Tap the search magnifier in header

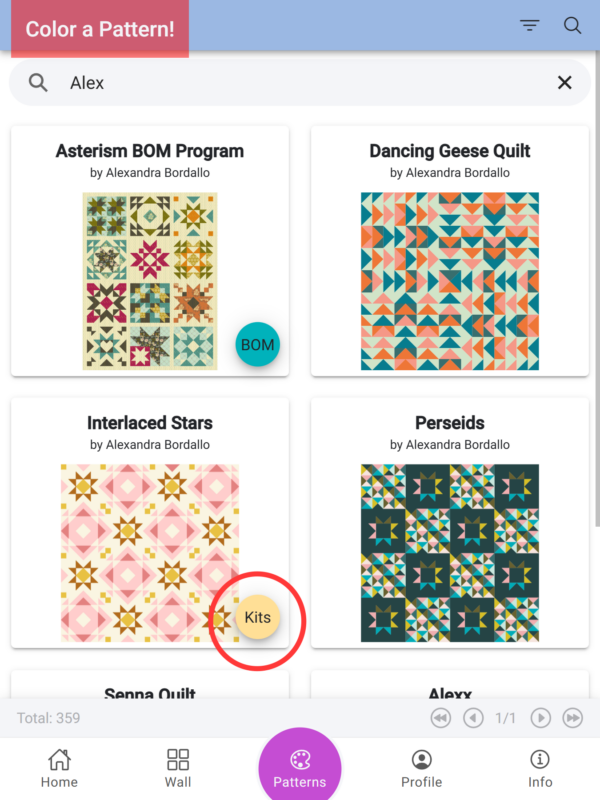[572, 26]
